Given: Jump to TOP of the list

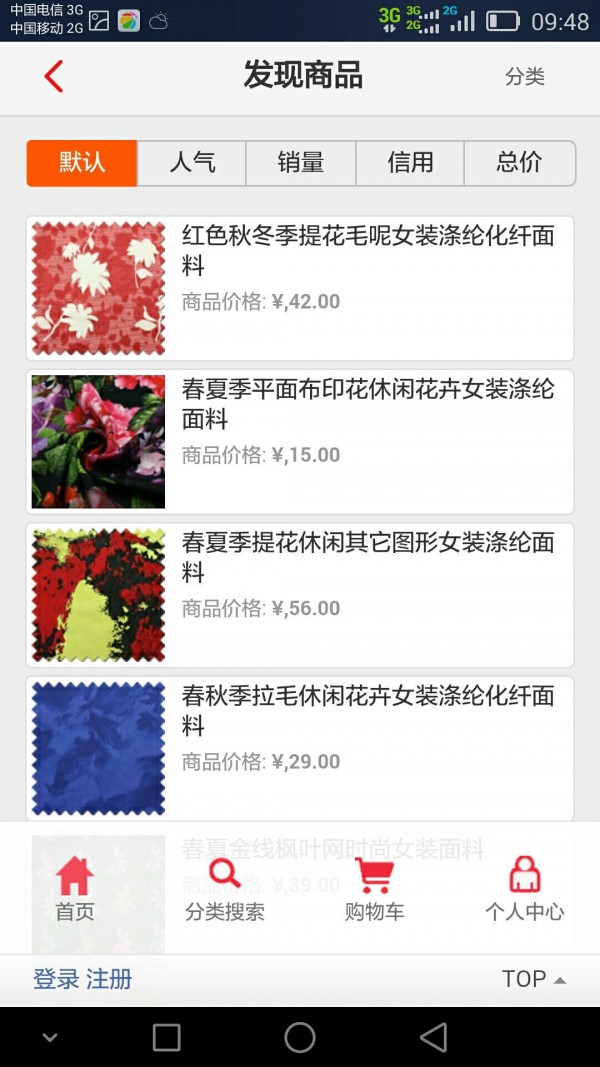Looking at the screenshot, I should (533, 979).
